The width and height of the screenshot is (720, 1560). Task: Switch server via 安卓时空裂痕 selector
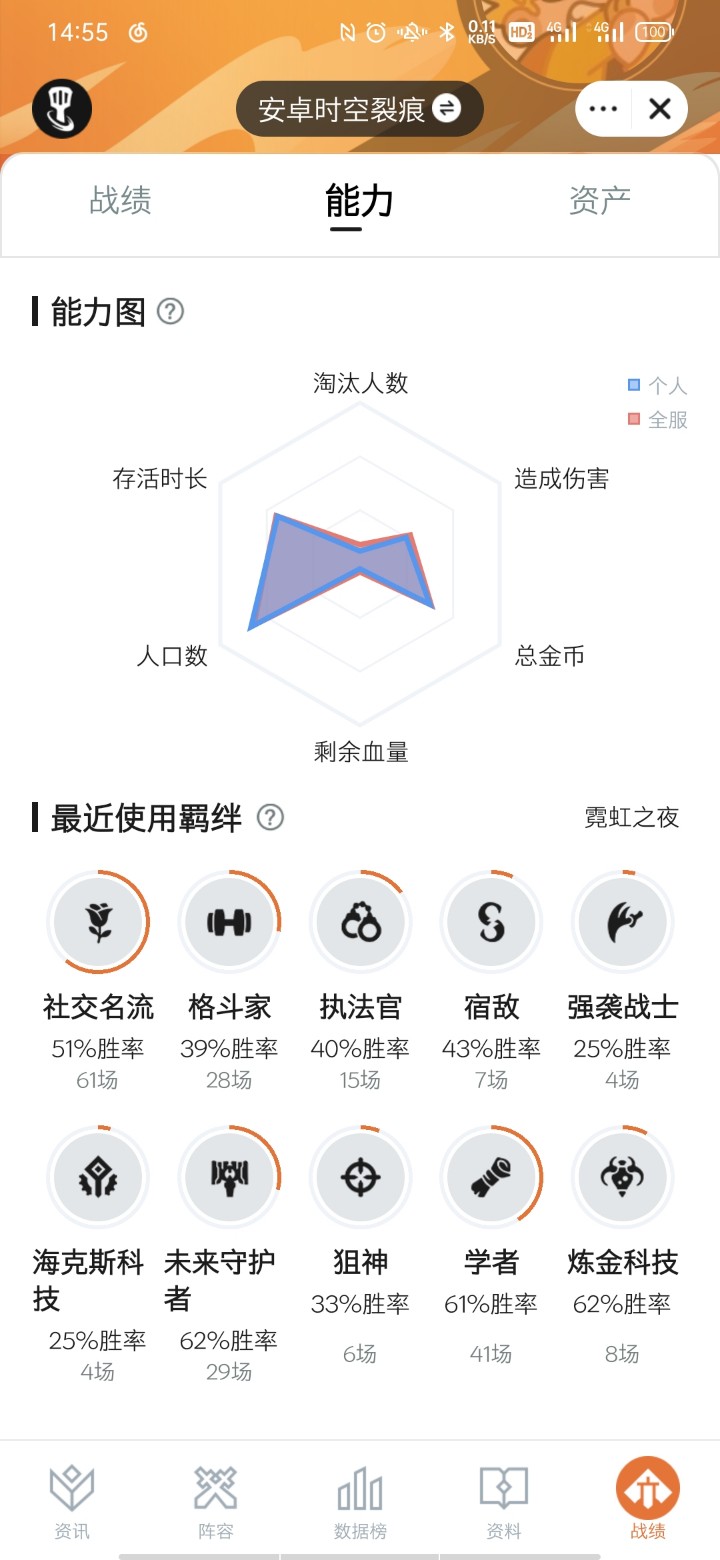(x=359, y=109)
